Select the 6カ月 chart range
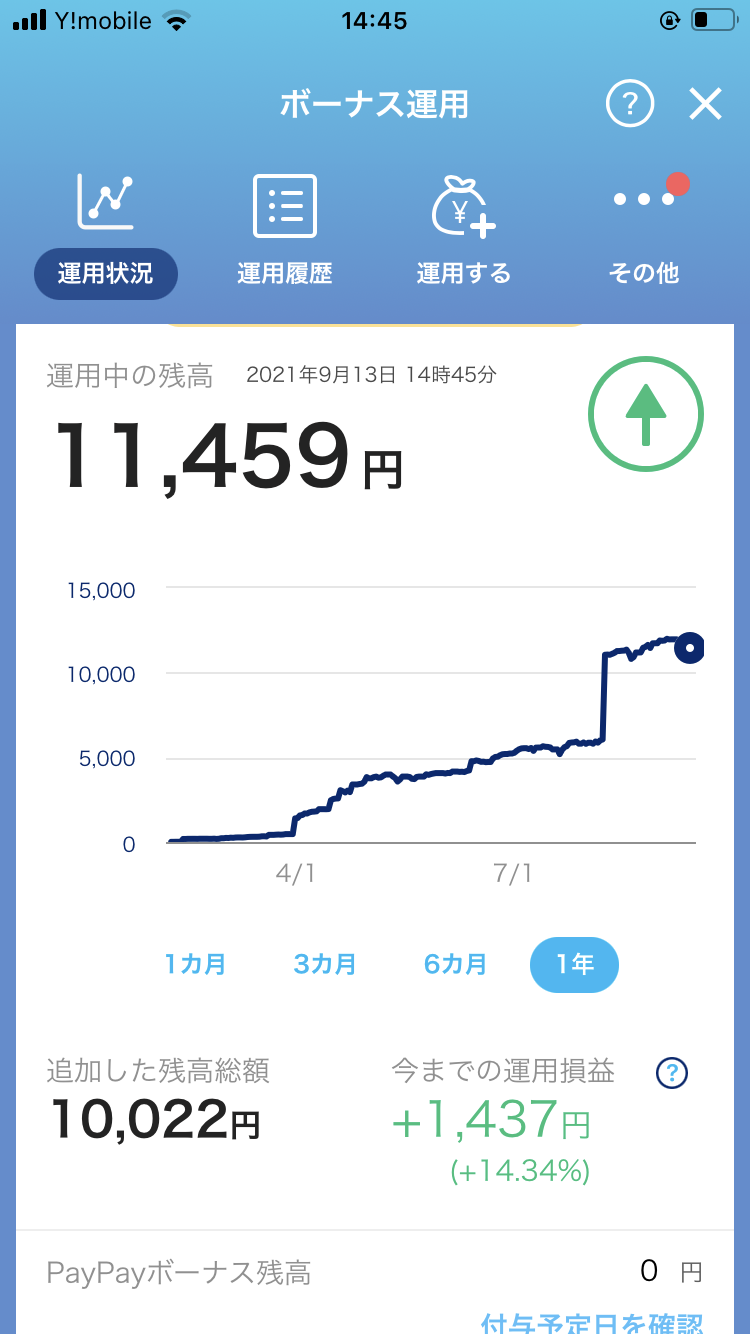 tap(455, 965)
